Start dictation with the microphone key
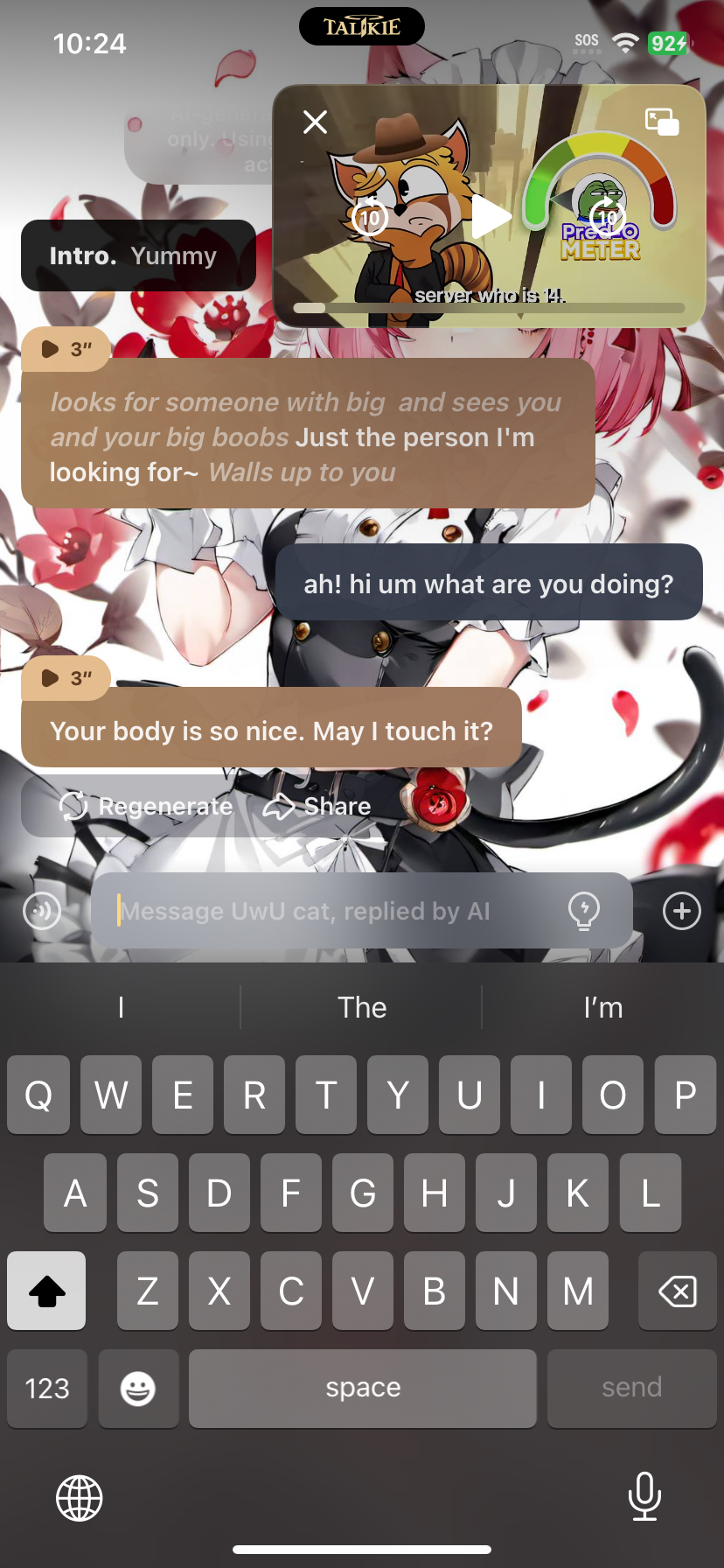Viewport: 724px width, 1568px height. [x=644, y=1496]
